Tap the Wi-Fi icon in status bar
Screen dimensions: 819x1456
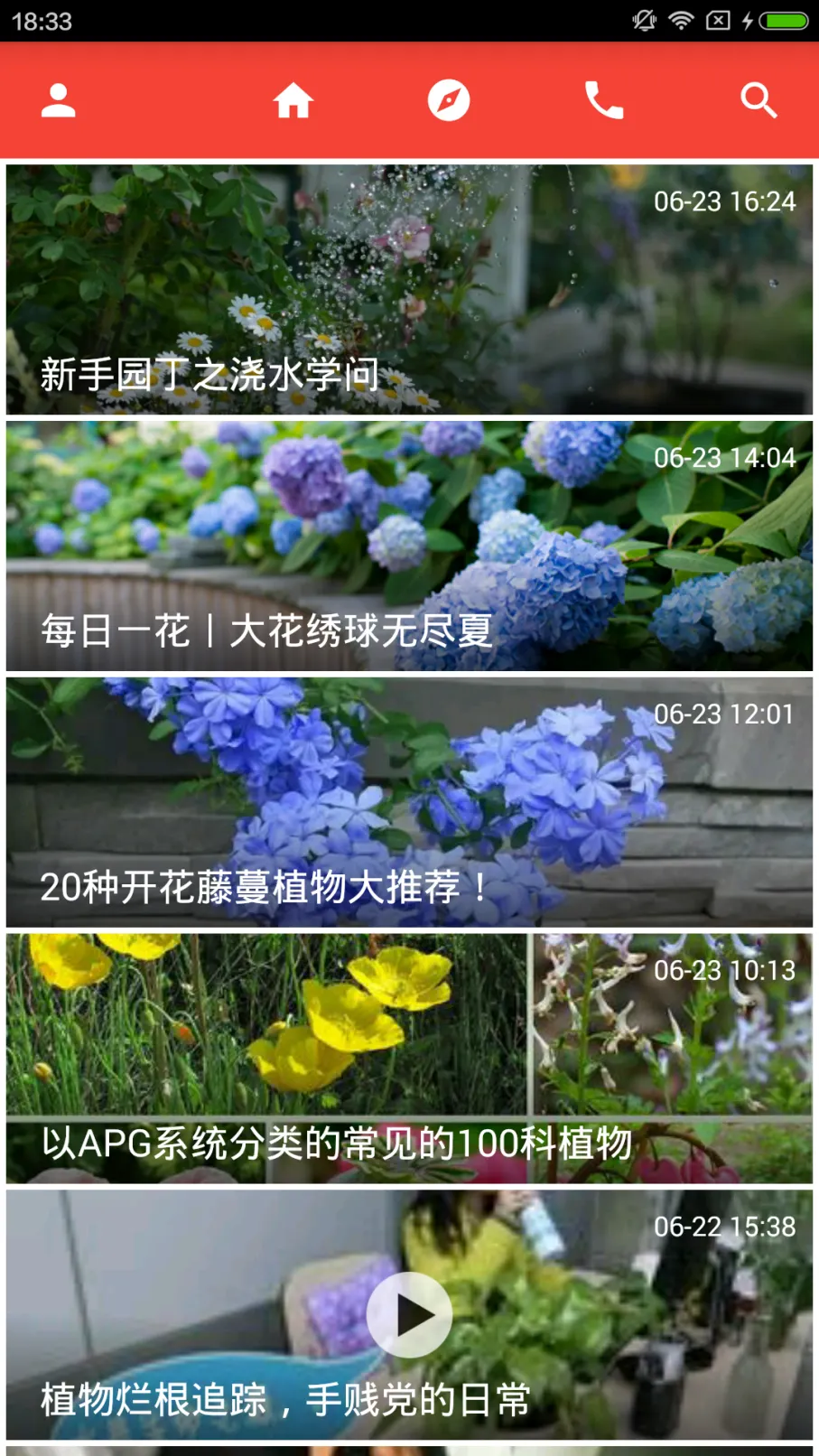(680, 20)
